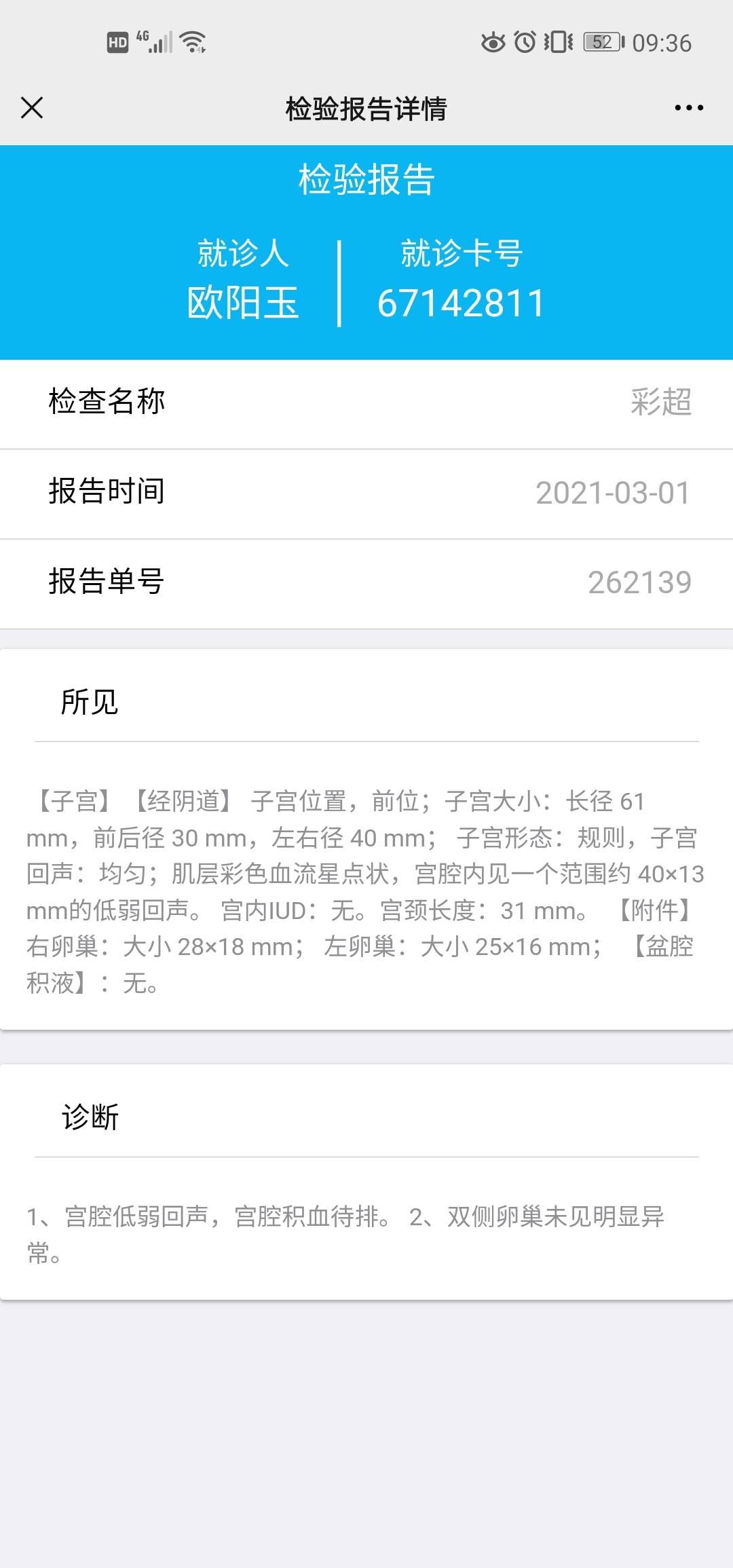Select the 检验报告详情 title
The height and width of the screenshot is (1568, 733).
(366, 109)
